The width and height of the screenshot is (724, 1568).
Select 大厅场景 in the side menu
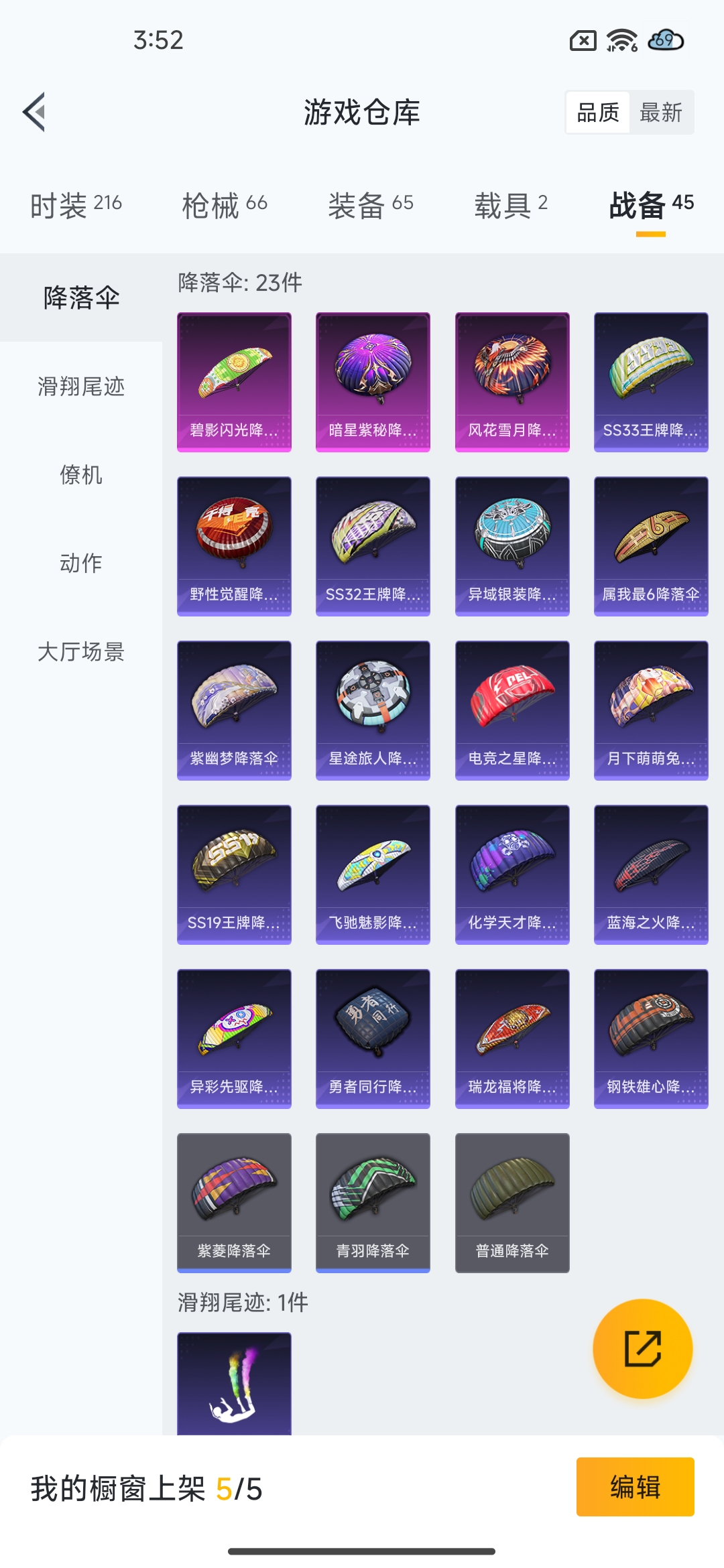[x=81, y=651]
